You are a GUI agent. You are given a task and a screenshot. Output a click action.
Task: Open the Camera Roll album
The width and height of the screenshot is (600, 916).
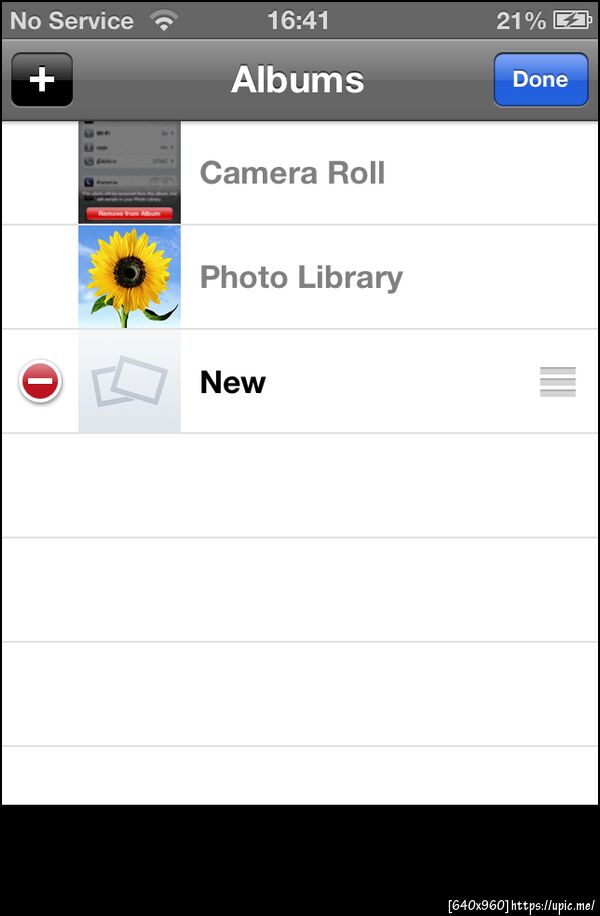pyautogui.click(x=291, y=173)
